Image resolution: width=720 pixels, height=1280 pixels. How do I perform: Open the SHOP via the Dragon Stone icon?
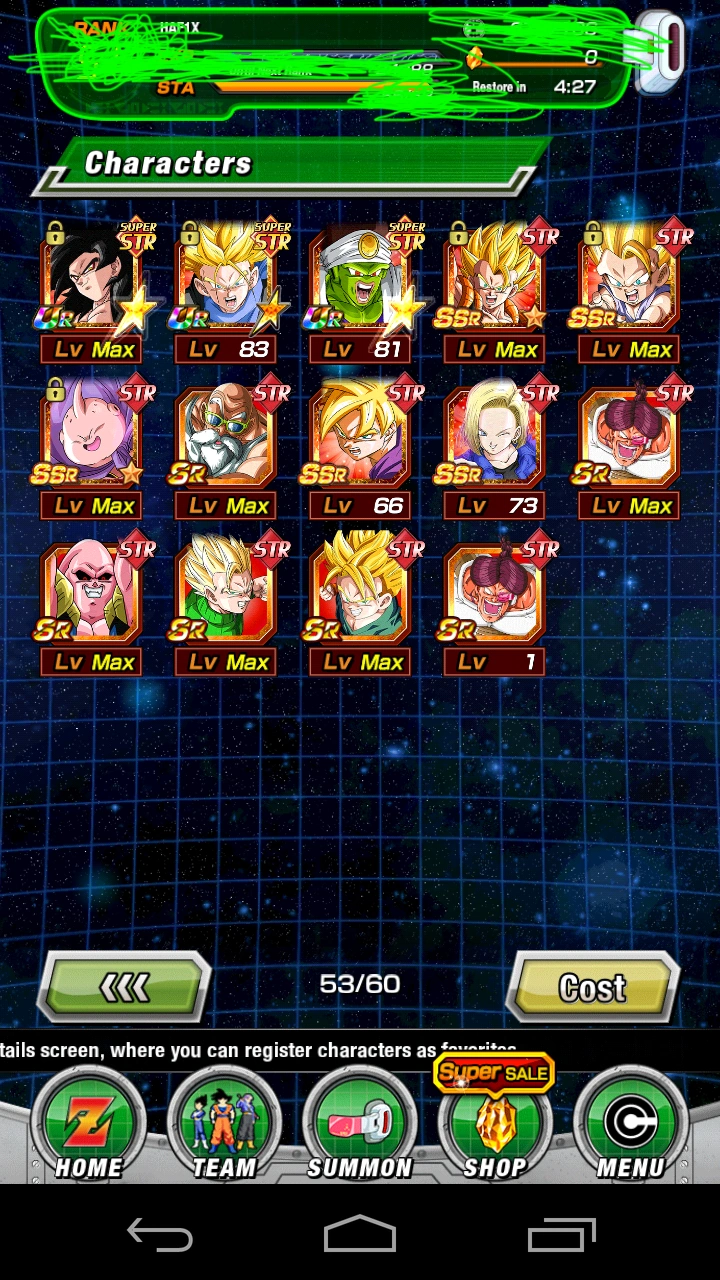pyautogui.click(x=495, y=1123)
